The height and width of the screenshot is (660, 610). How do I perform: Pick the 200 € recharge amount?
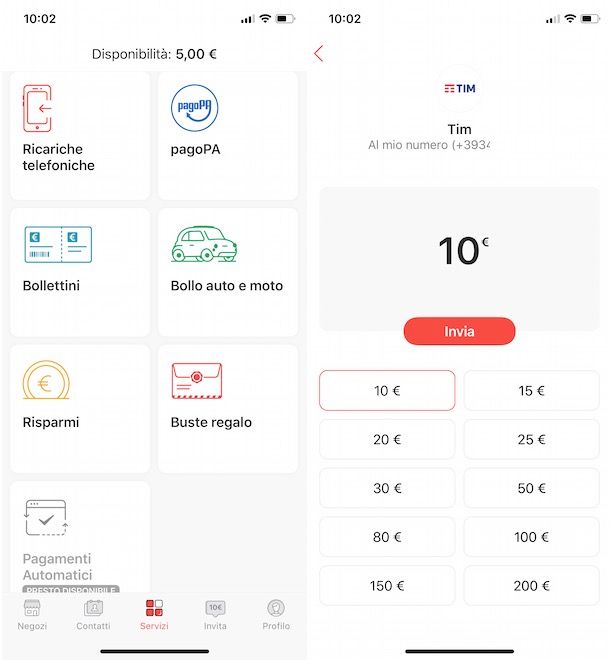click(531, 586)
